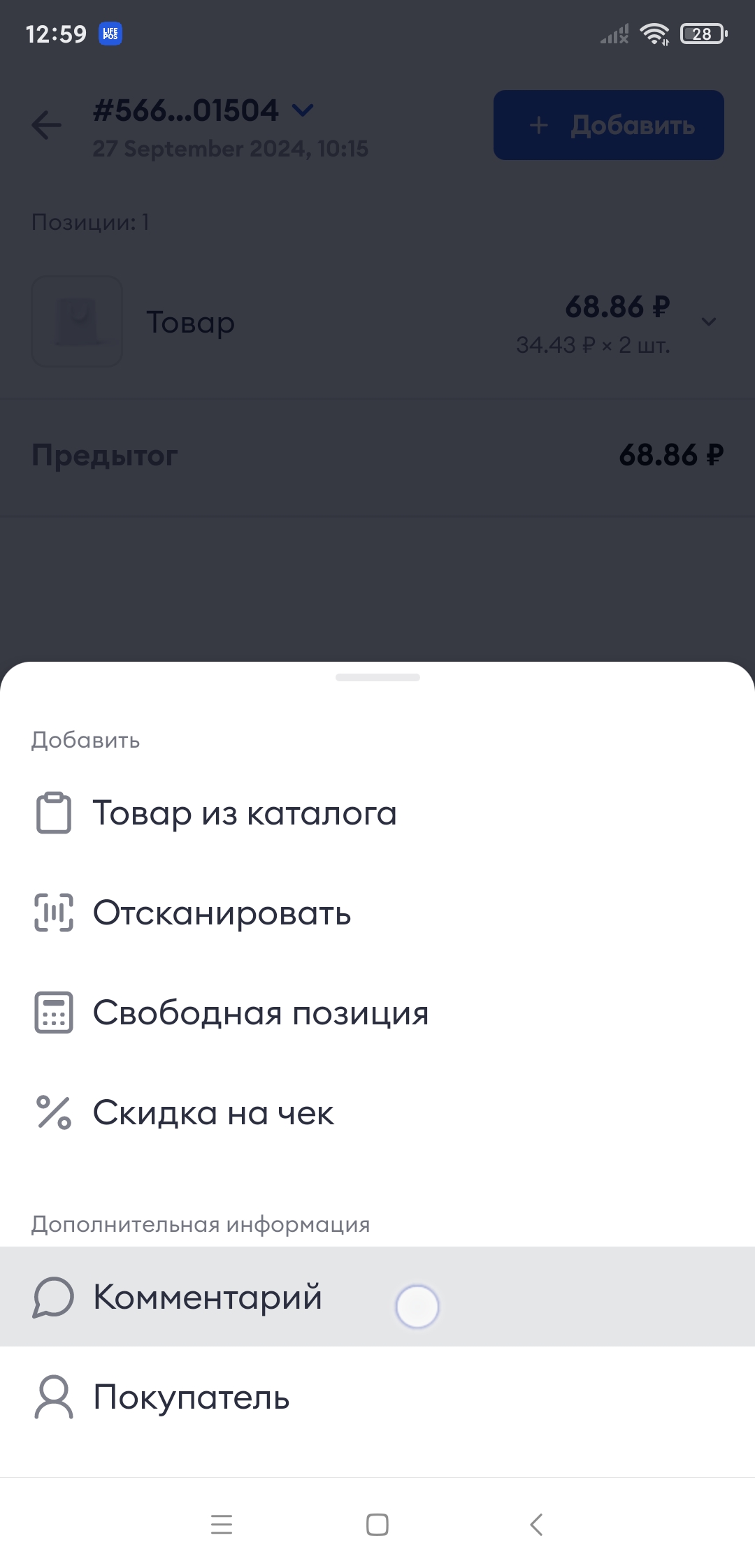
Task: Tap the bottom sheet drag handle
Action: coord(377,677)
